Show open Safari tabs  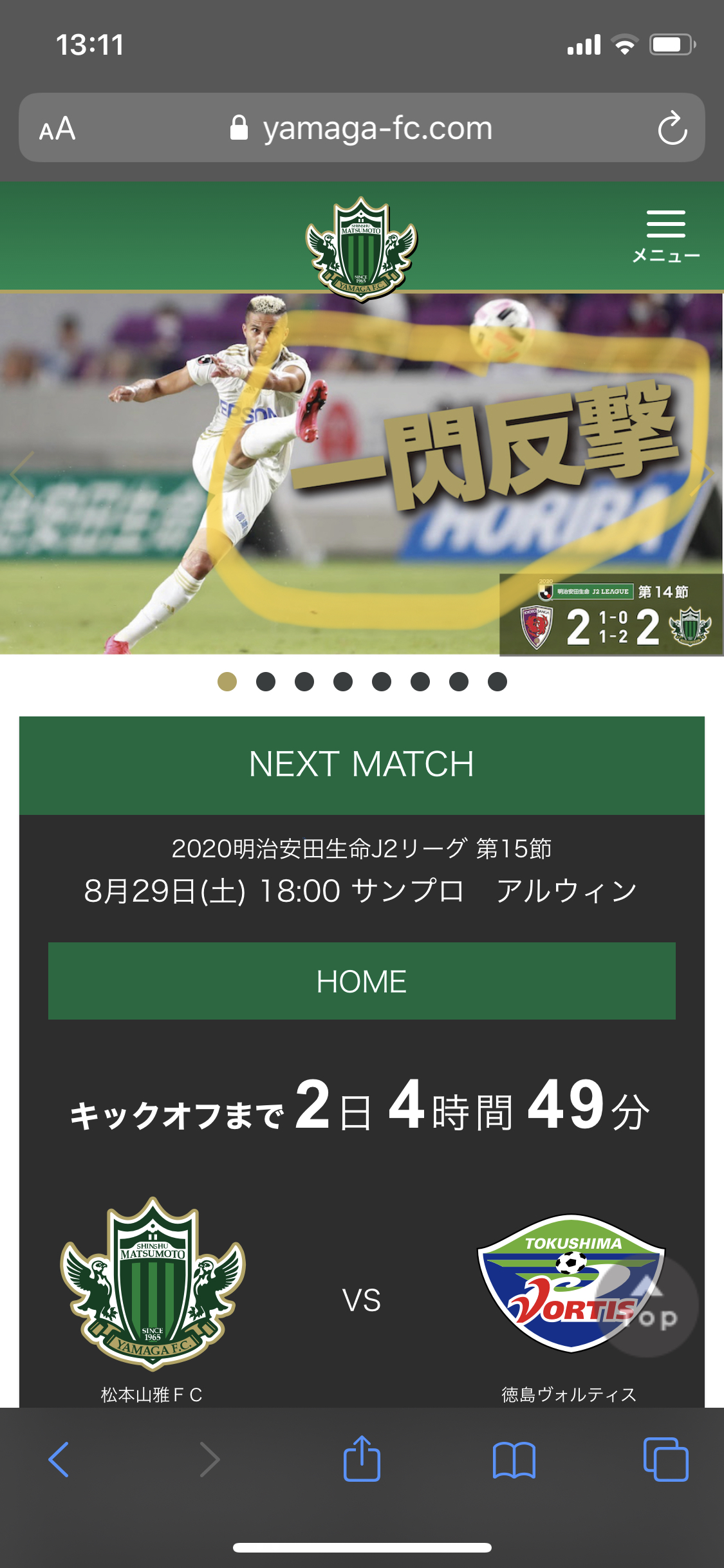[x=665, y=1459]
